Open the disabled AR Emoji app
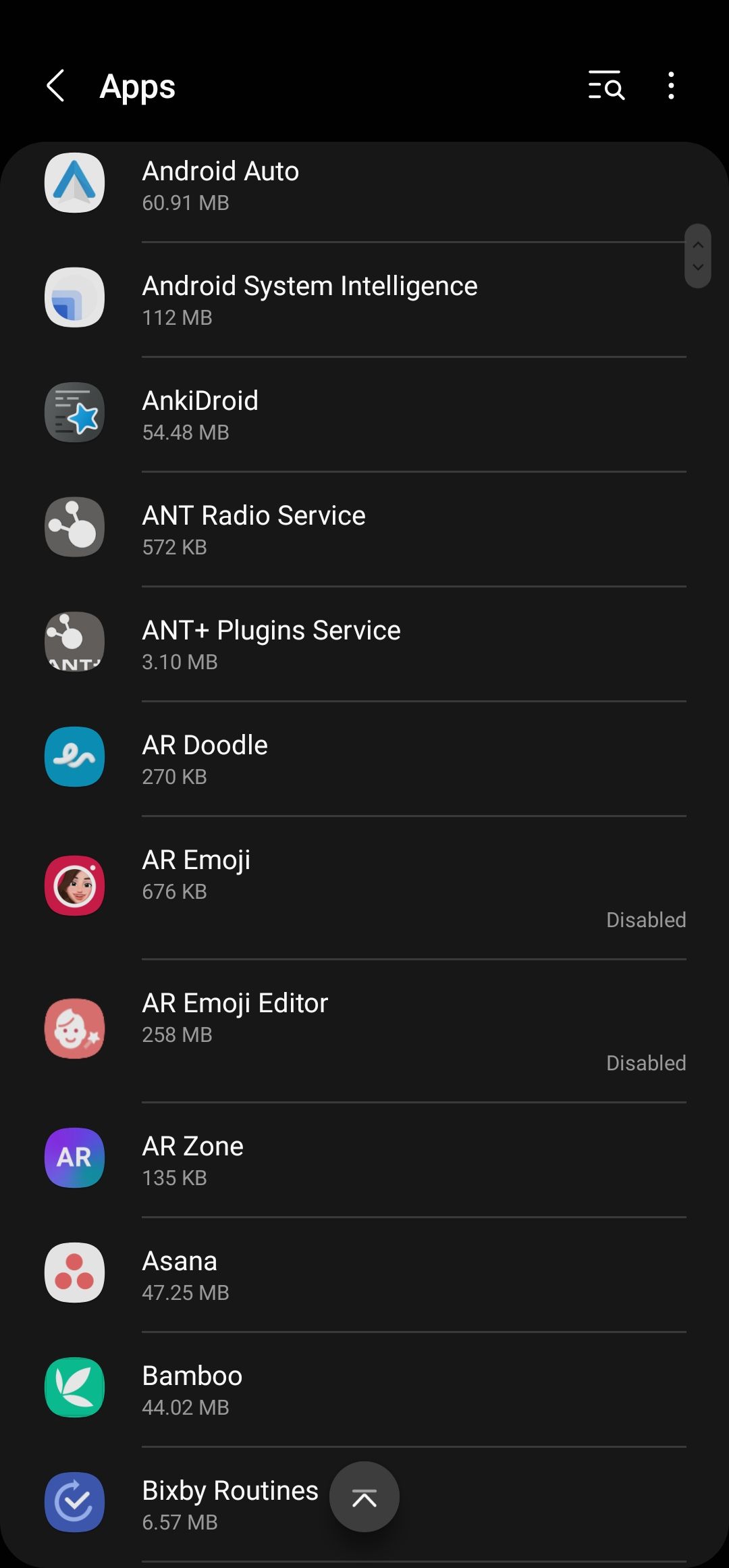Image resolution: width=729 pixels, height=1568 pixels. coord(364,886)
